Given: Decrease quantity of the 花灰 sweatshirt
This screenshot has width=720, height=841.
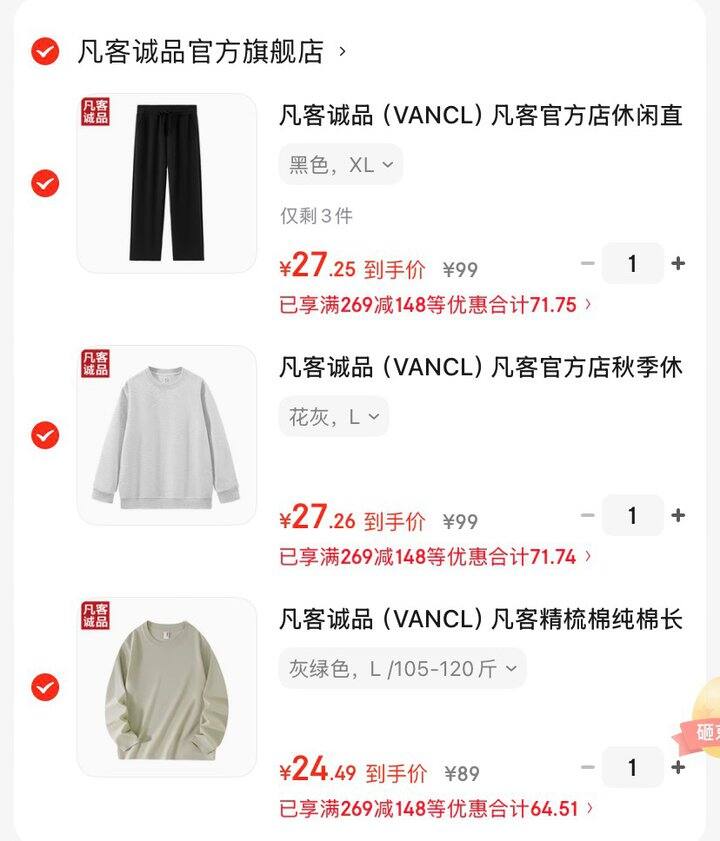Looking at the screenshot, I should [x=589, y=516].
